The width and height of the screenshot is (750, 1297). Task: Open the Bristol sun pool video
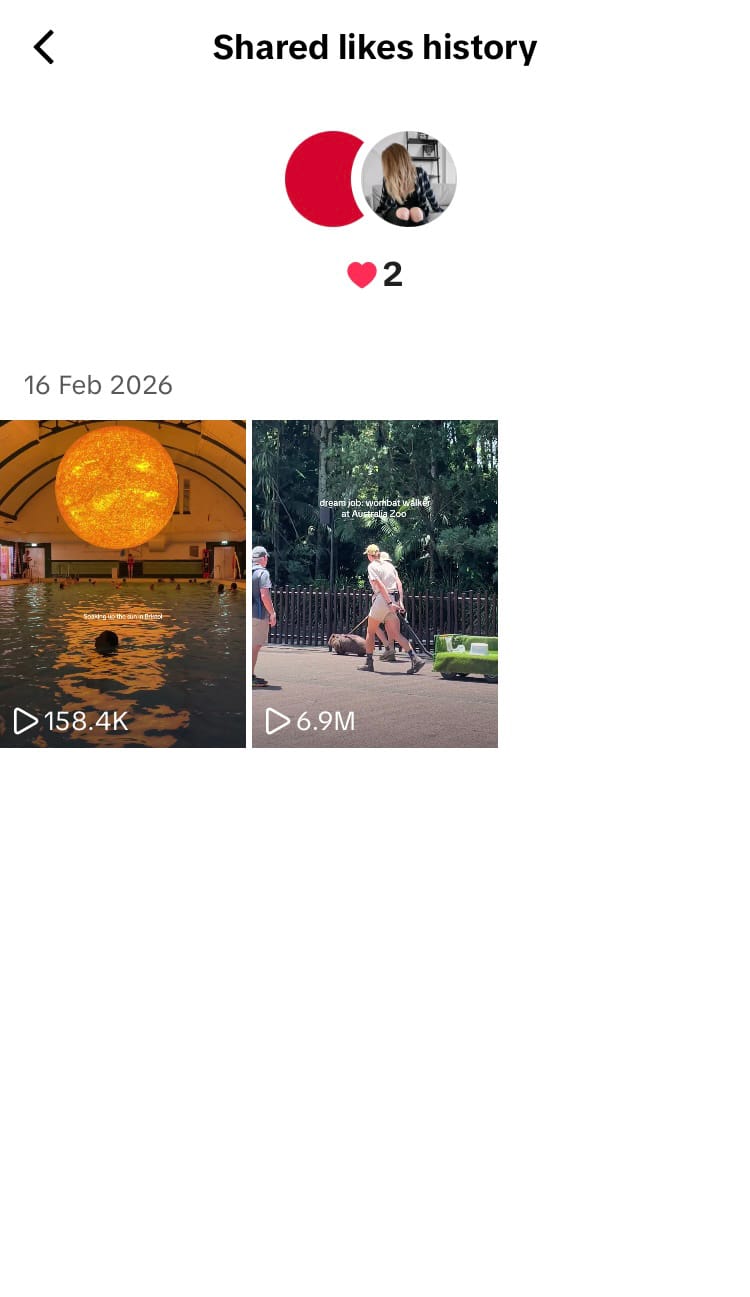pyautogui.click(x=123, y=583)
